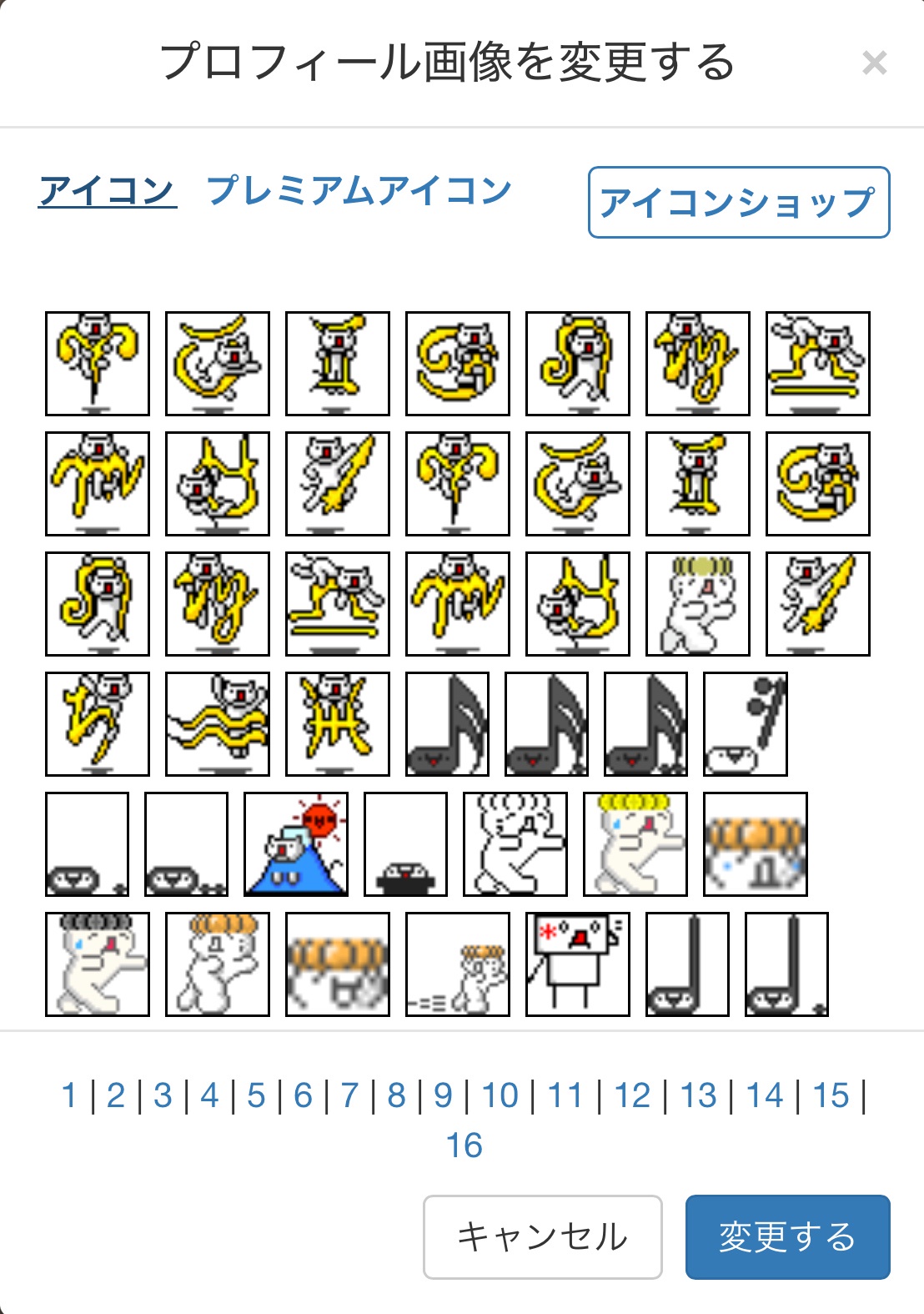Go to icon page 5
The height and width of the screenshot is (1314, 924).
point(256,1095)
